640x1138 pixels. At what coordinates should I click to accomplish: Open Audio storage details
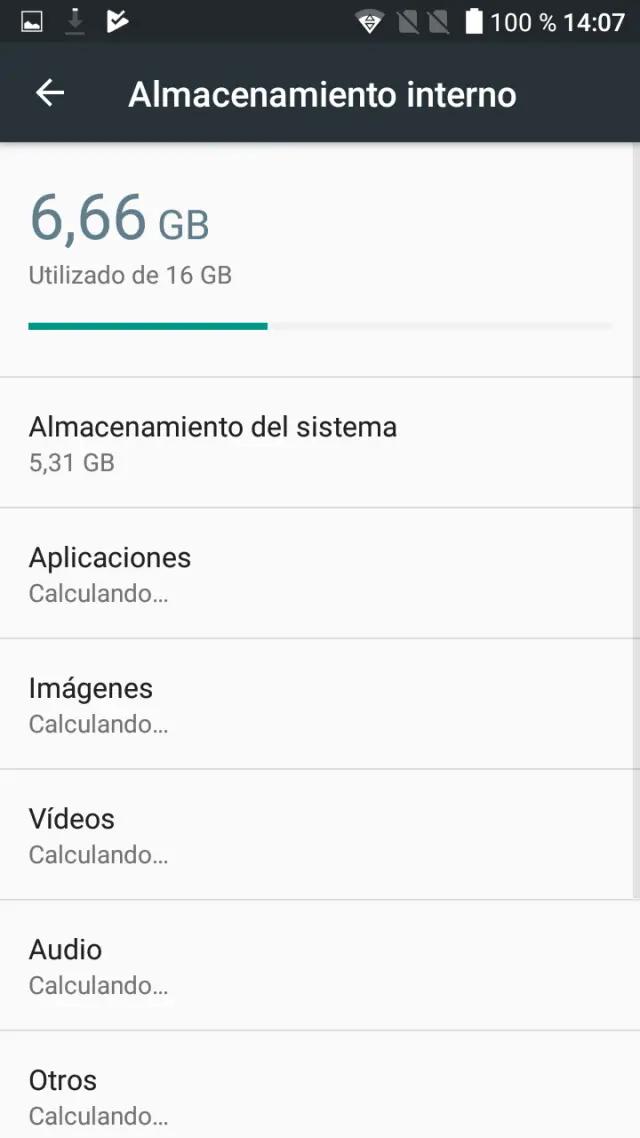(x=318, y=966)
